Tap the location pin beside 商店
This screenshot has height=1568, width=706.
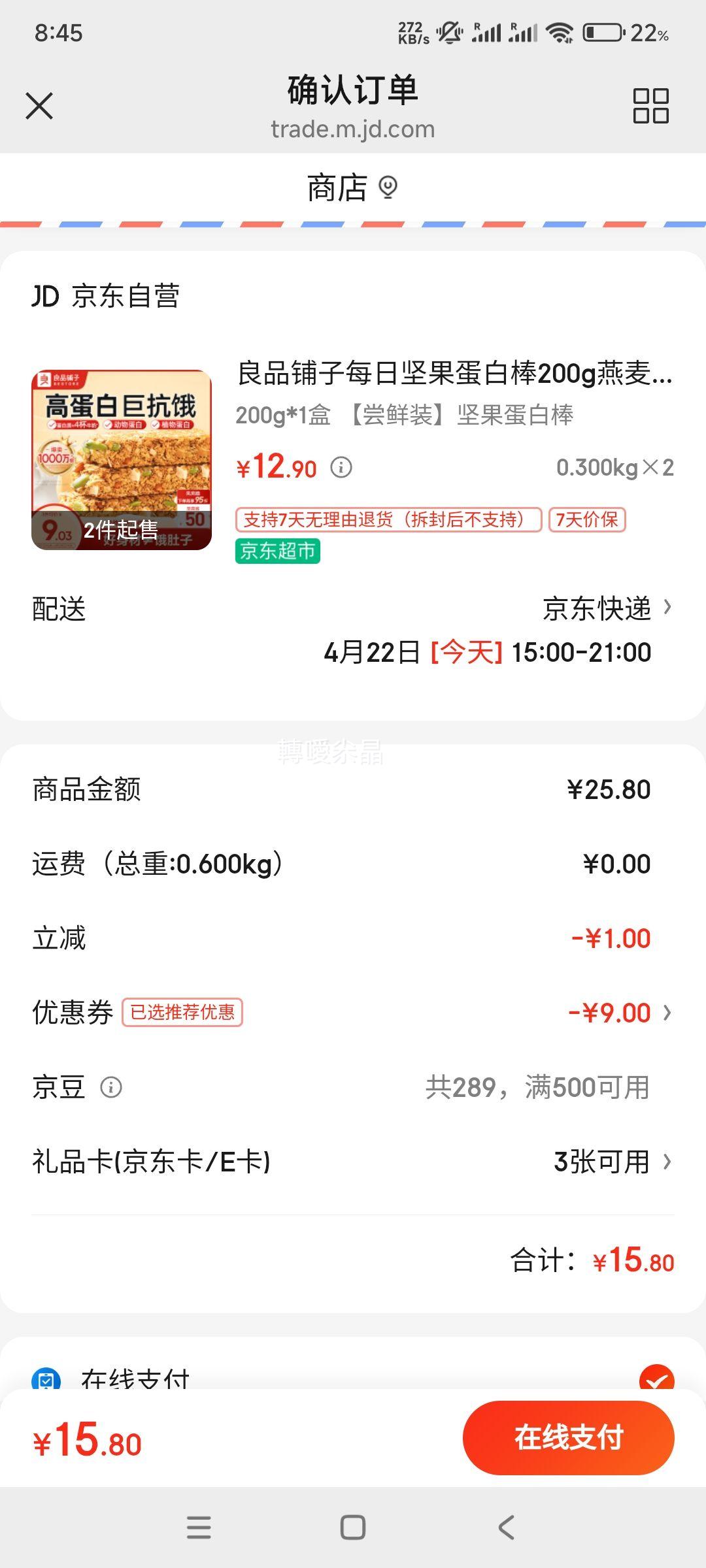click(x=388, y=188)
